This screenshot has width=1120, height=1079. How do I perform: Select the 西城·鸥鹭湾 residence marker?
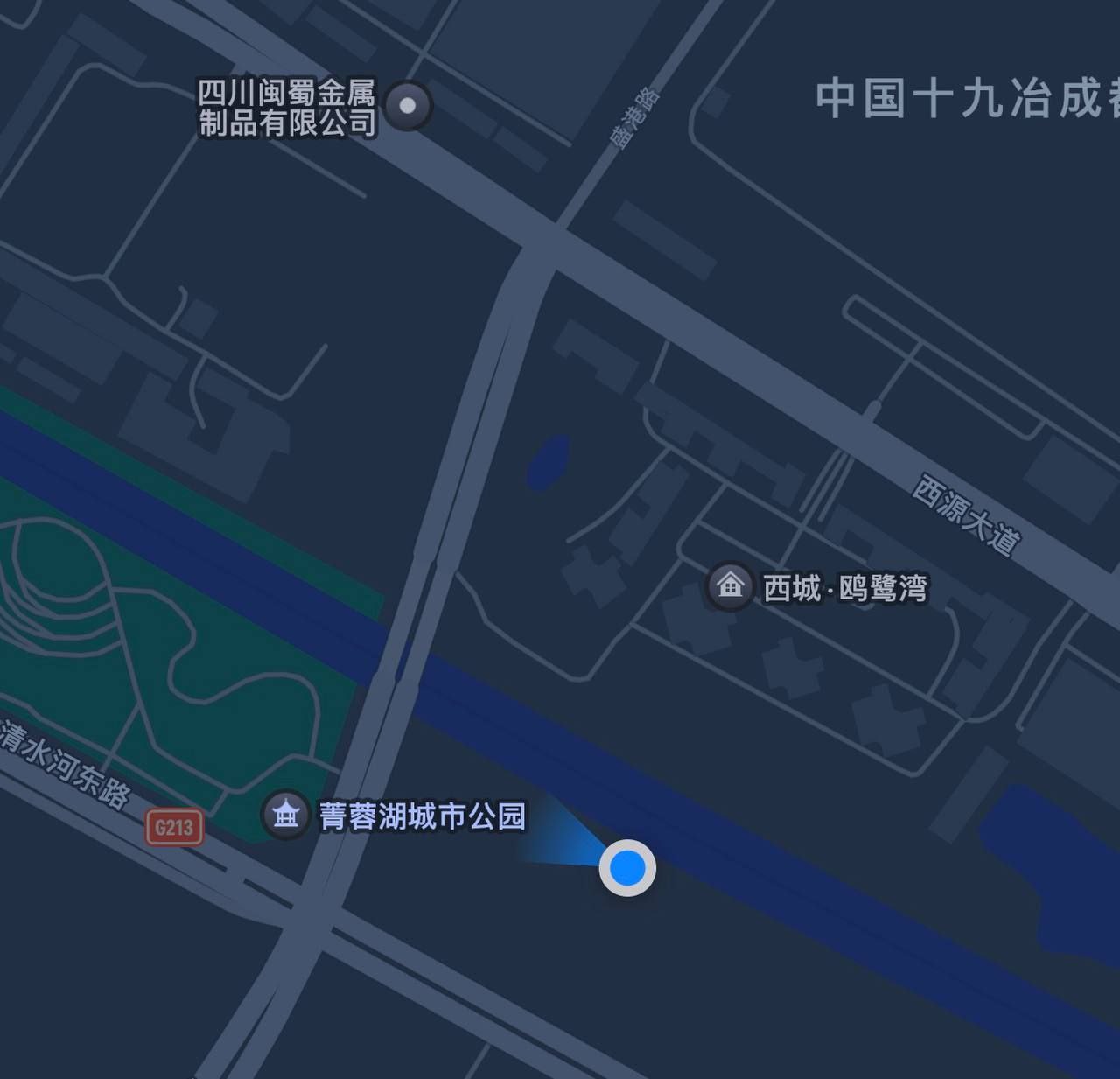pos(730,585)
